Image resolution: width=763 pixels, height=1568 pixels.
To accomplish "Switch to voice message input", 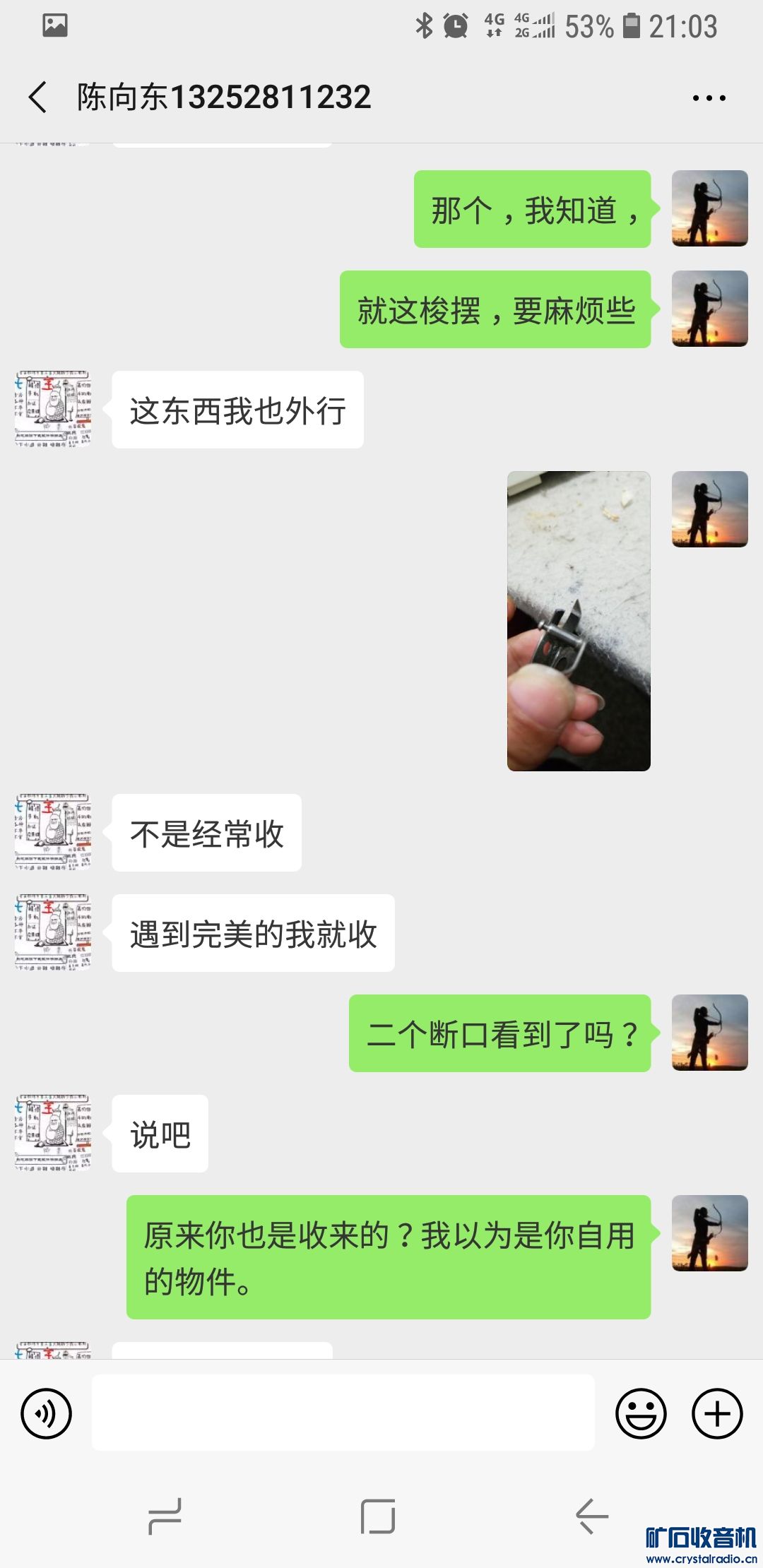I will point(47,1413).
